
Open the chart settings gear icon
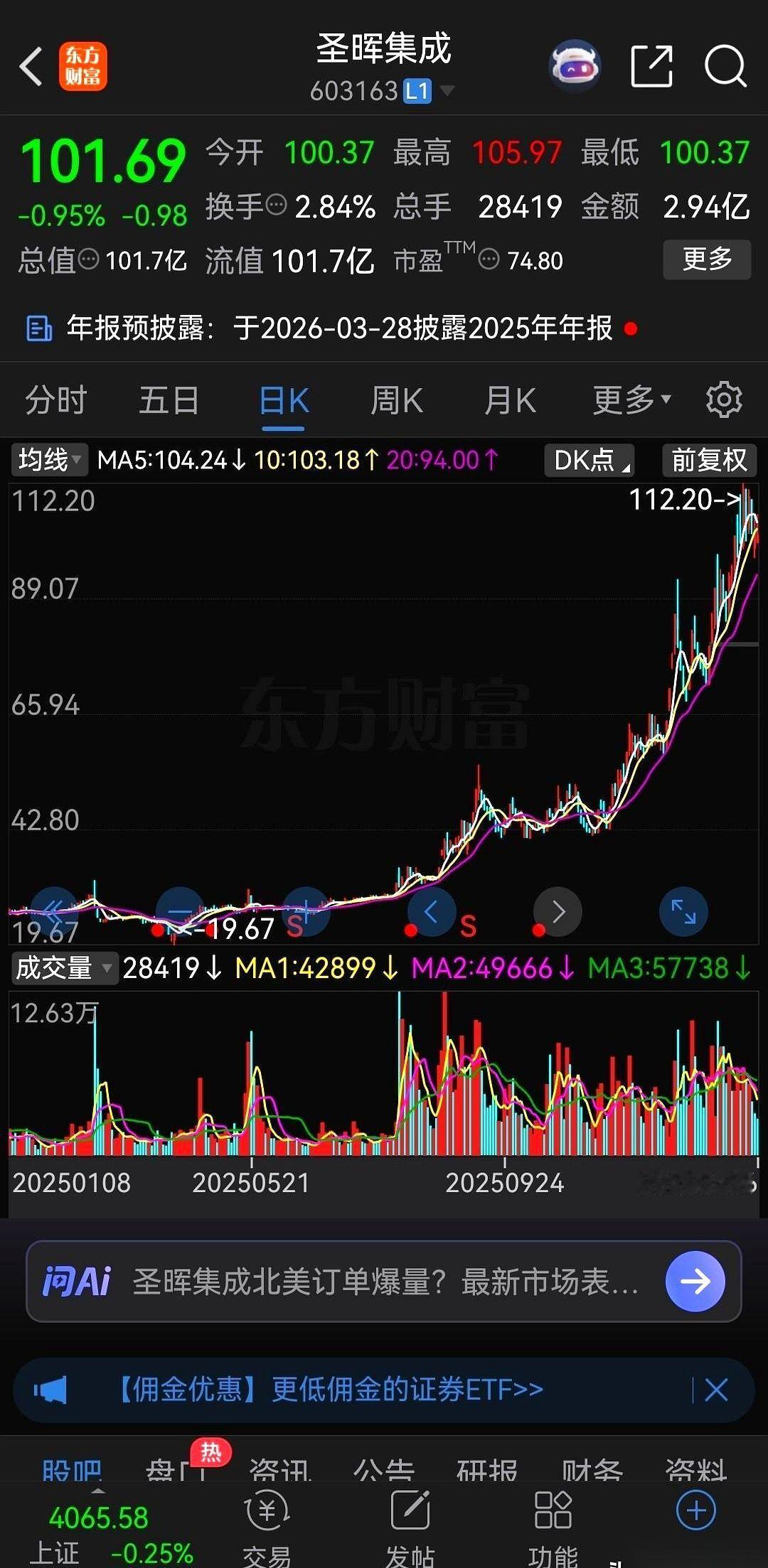pyautogui.click(x=725, y=399)
